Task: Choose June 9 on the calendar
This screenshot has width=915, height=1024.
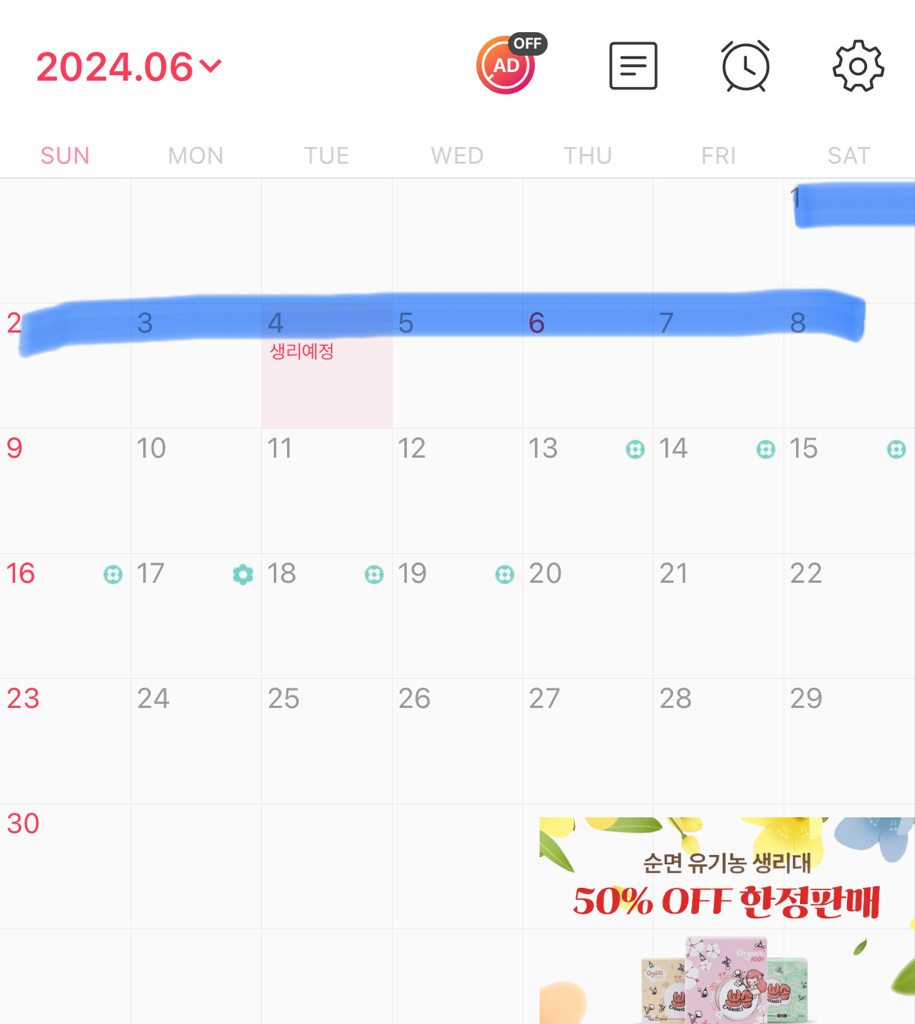Action: tap(65, 490)
